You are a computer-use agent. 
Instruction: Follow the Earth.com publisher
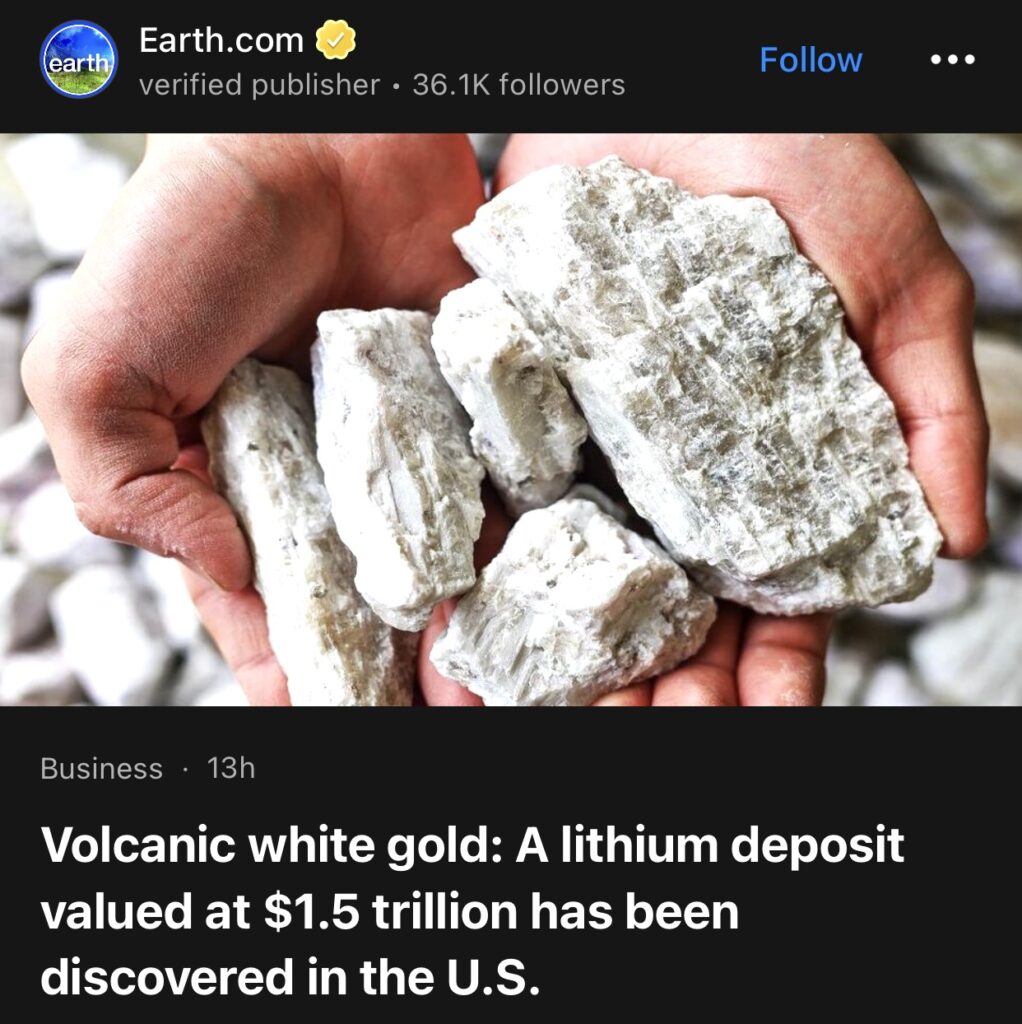click(x=810, y=60)
